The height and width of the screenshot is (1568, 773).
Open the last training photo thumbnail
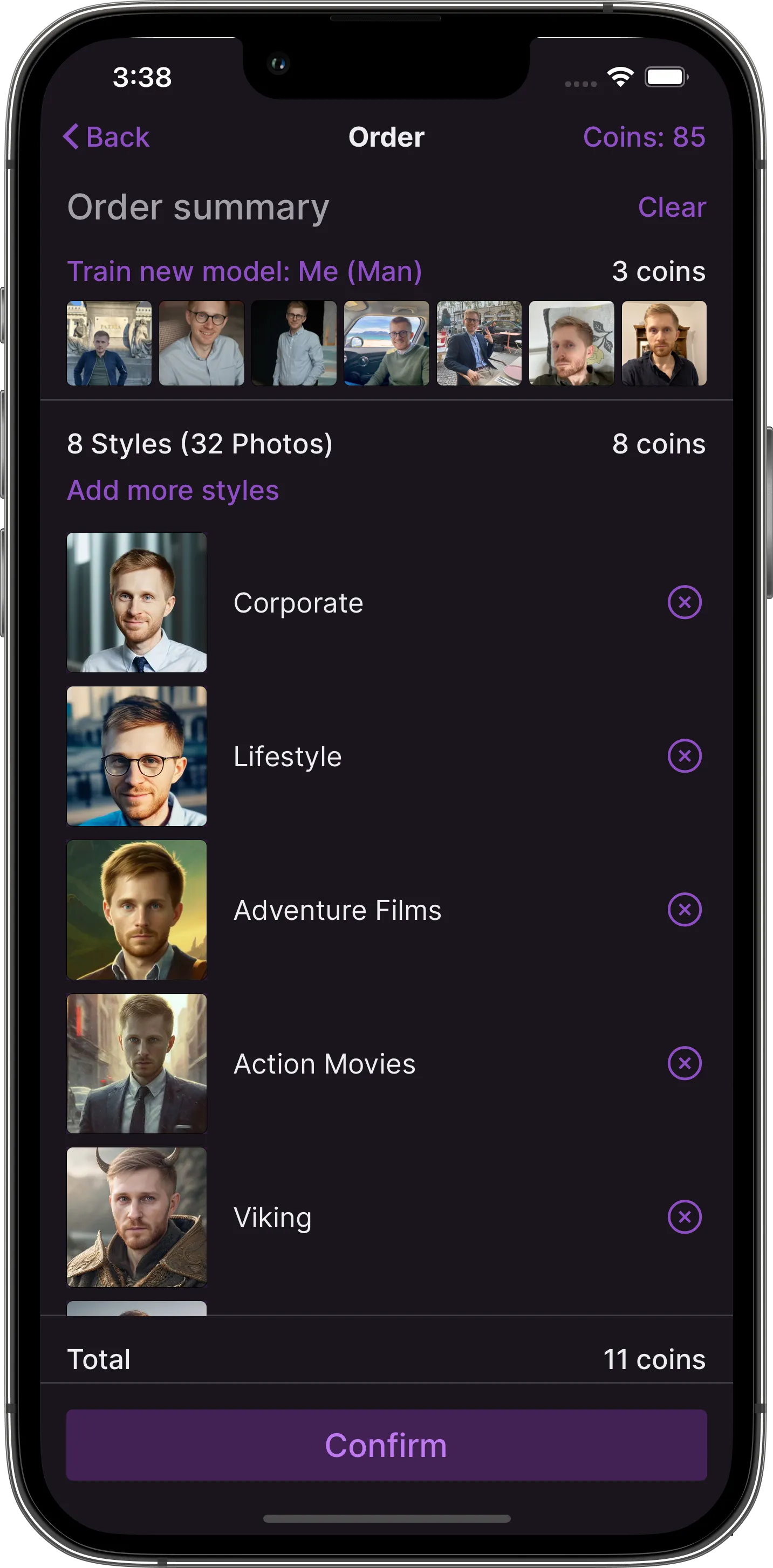click(664, 343)
